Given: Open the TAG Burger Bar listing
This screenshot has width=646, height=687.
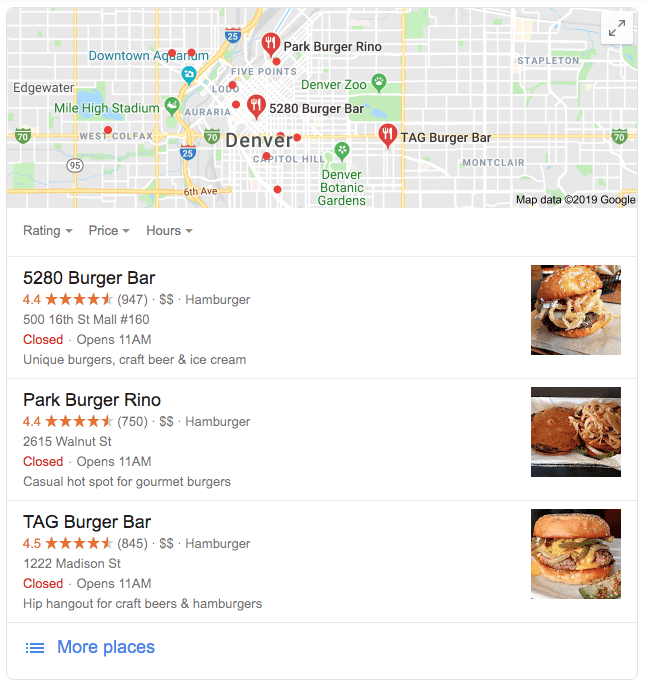Looking at the screenshot, I should pos(87,522).
